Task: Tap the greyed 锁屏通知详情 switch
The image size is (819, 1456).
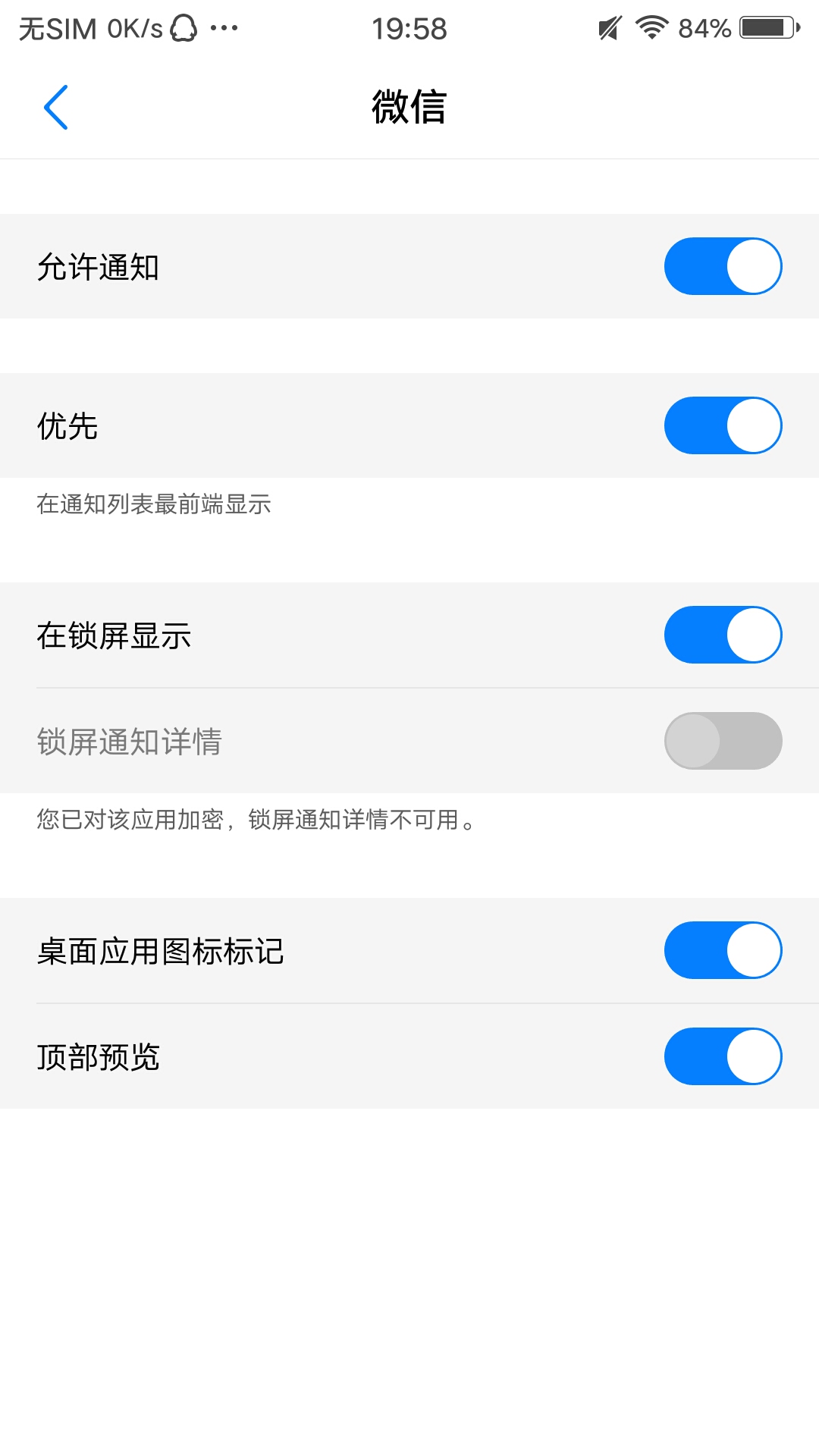Action: pyautogui.click(x=723, y=741)
